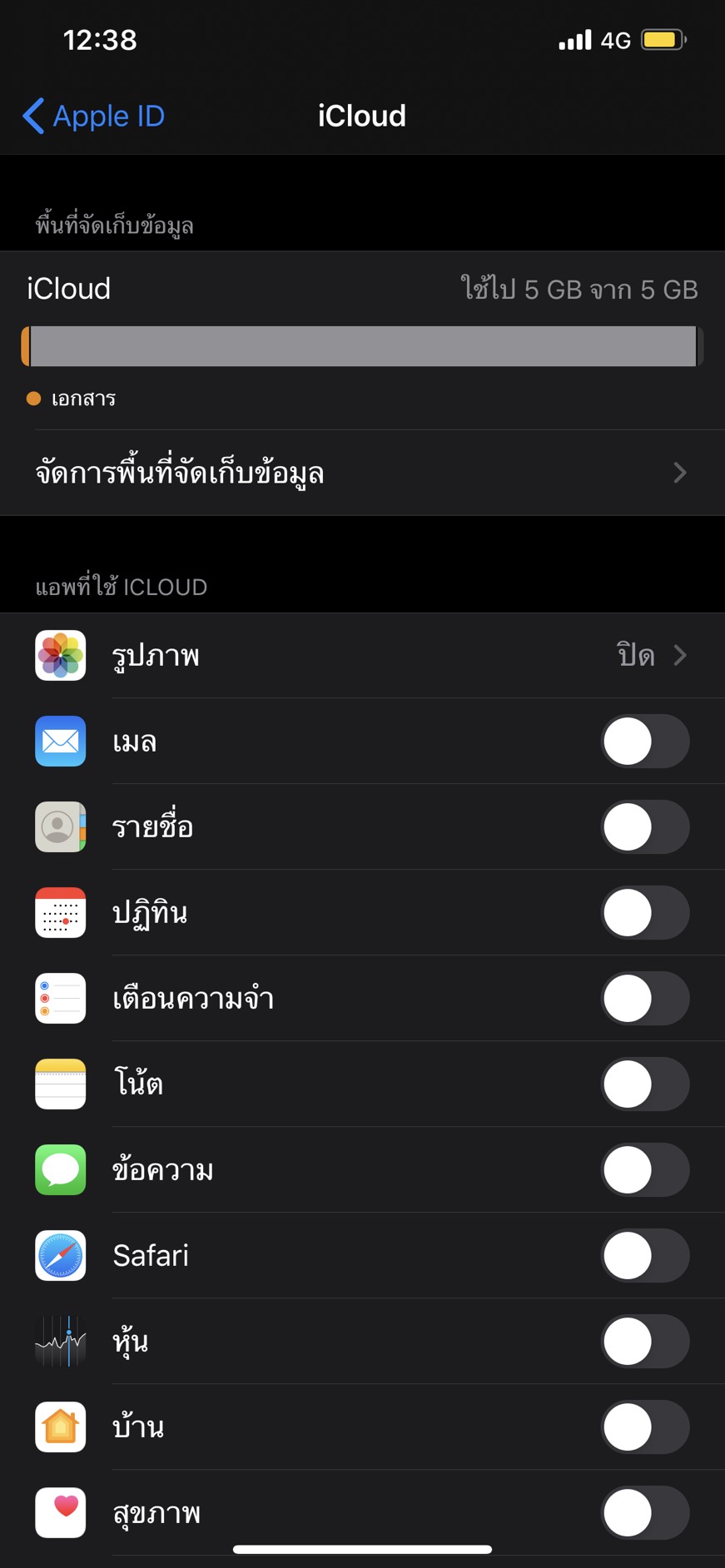Screen dimensions: 725x1568
Task: Toggle iCloud for บ้าน
Action: [644, 1427]
